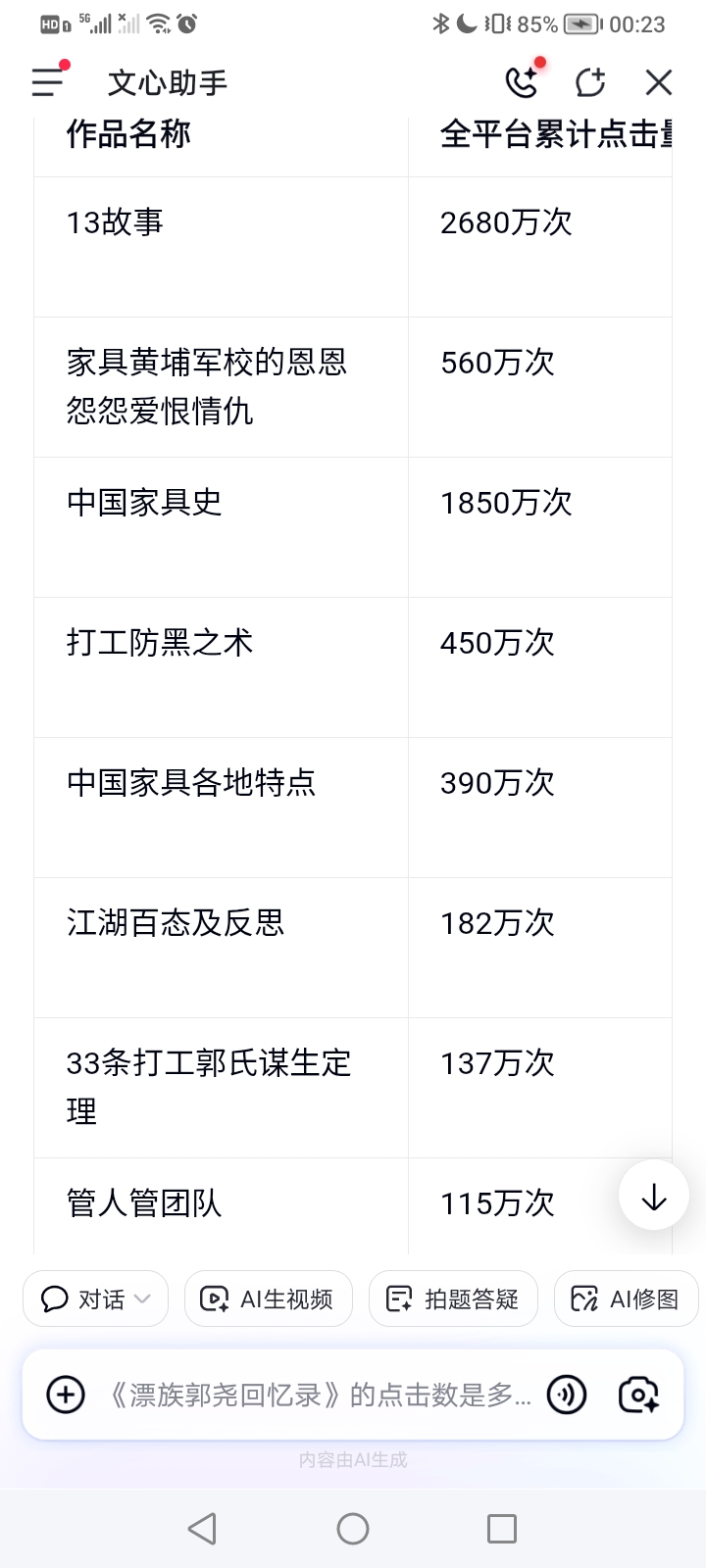706x1568 pixels.
Task: Close the 文心助手 page
Action: coord(659,82)
